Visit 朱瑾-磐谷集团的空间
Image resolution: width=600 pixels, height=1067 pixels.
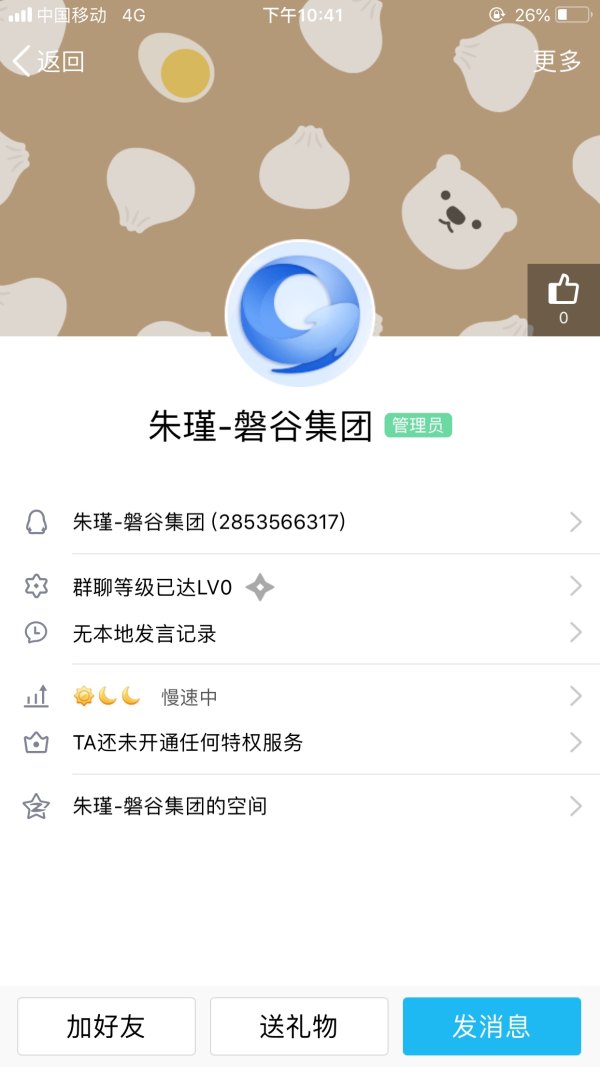click(300, 806)
